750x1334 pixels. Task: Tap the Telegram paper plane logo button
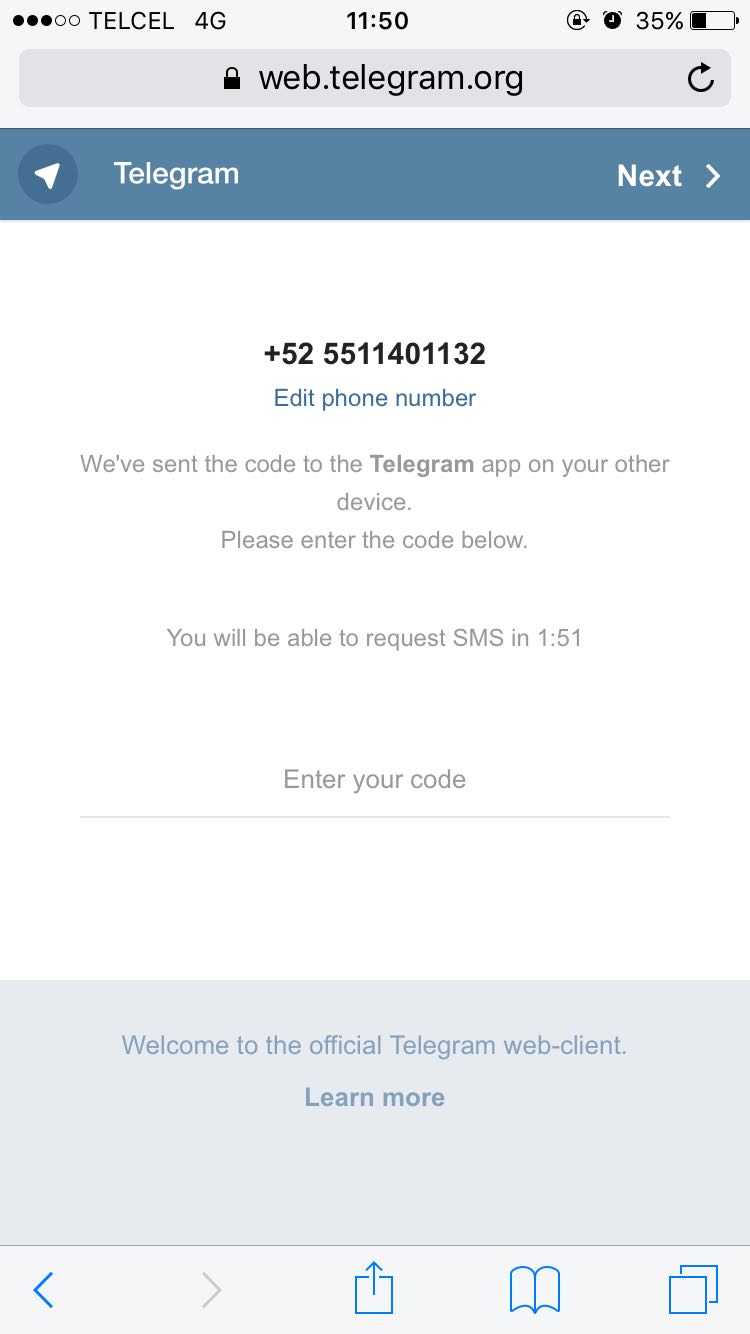47,175
